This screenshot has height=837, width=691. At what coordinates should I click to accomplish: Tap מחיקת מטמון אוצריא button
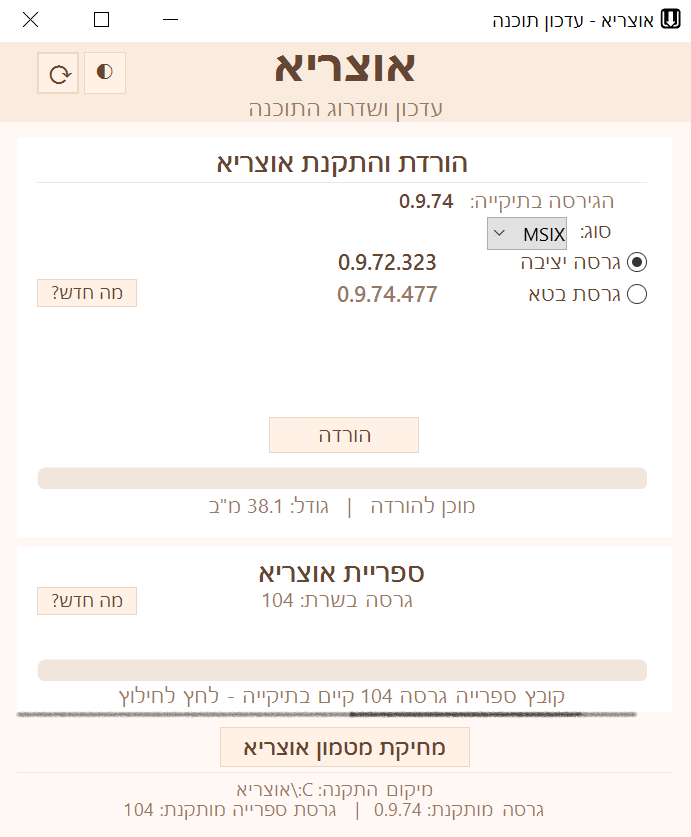pyautogui.click(x=344, y=747)
